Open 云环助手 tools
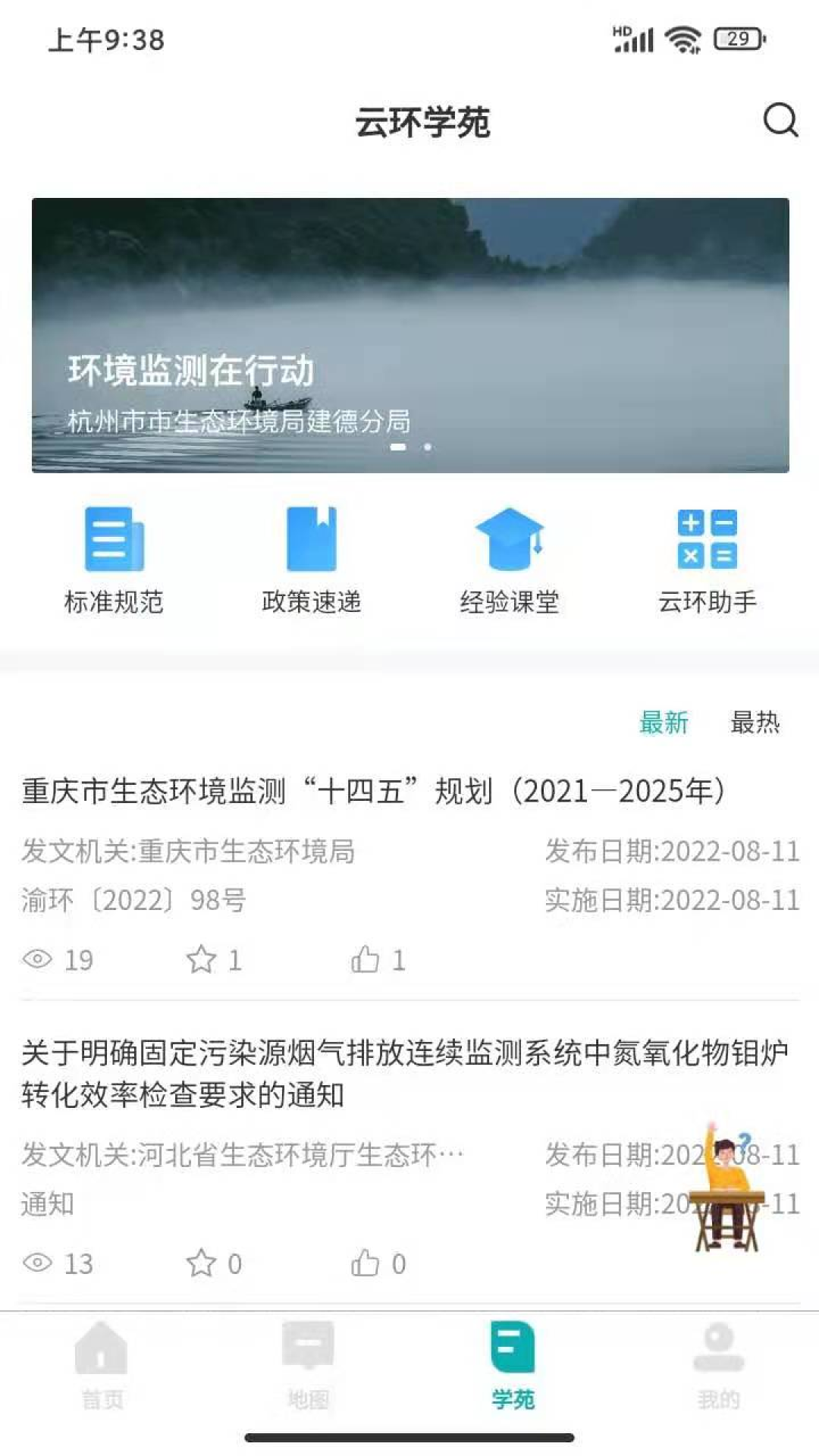The image size is (819, 1456). pyautogui.click(x=707, y=560)
